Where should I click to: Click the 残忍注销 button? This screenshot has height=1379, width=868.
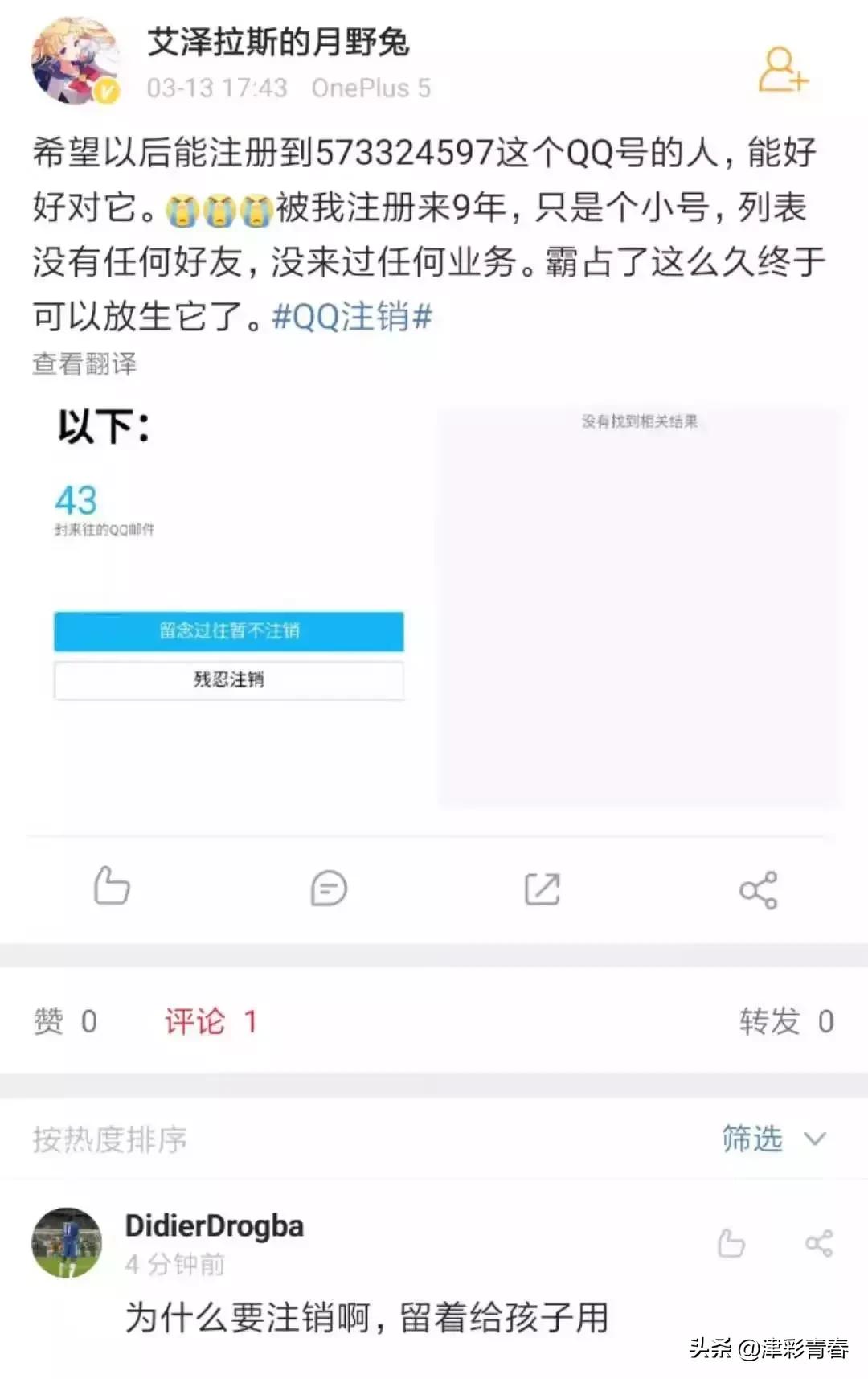click(x=229, y=679)
